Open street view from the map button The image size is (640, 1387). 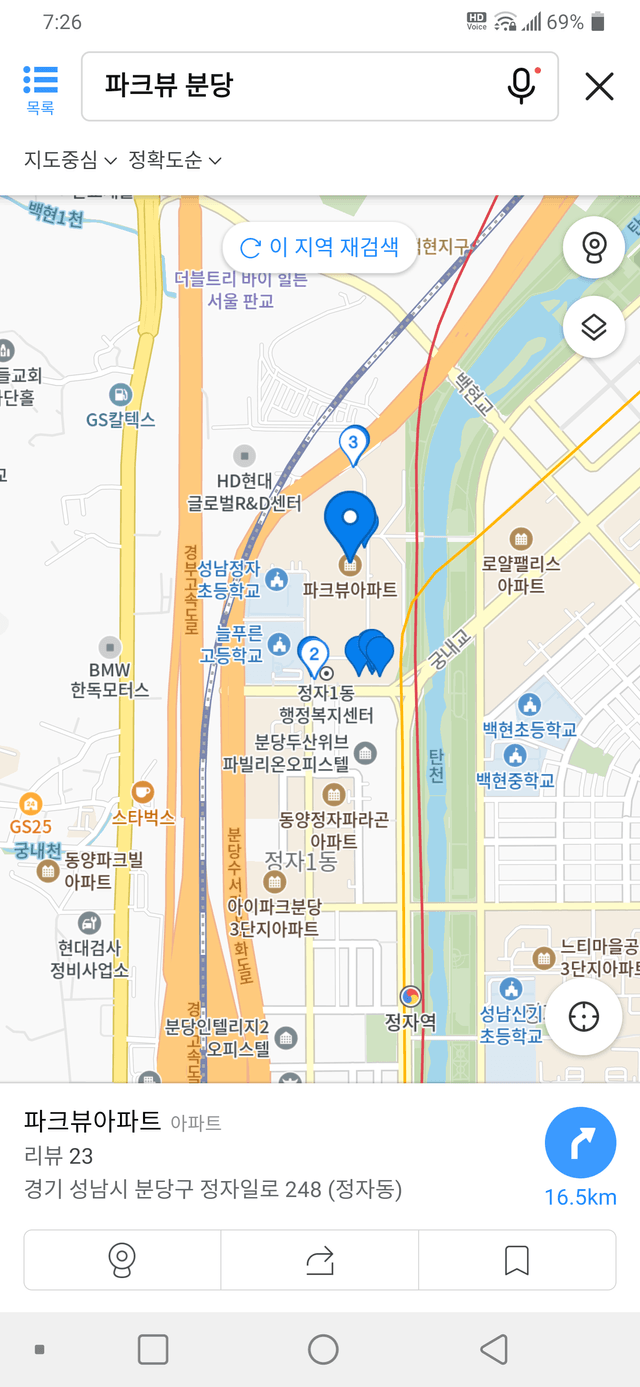594,247
